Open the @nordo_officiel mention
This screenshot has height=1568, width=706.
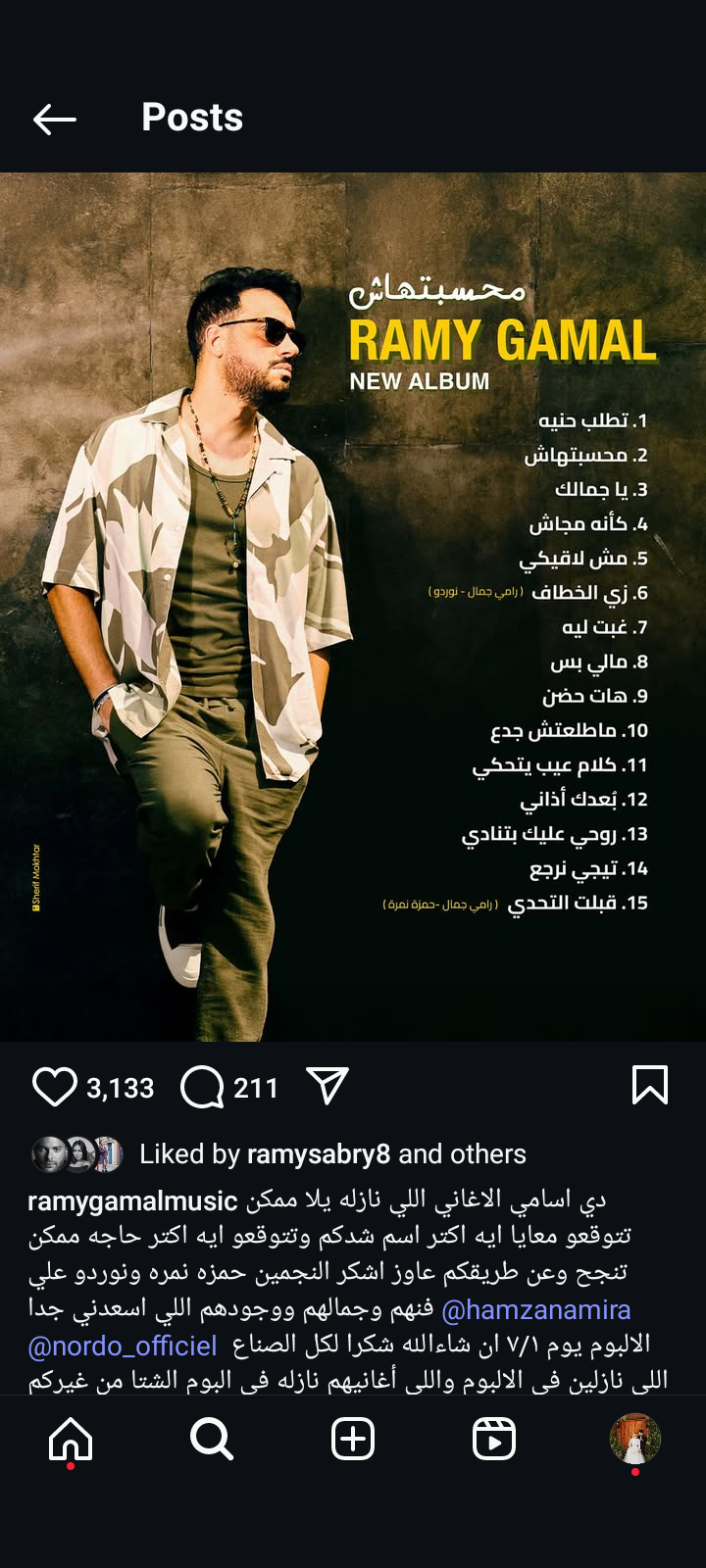[123, 1346]
